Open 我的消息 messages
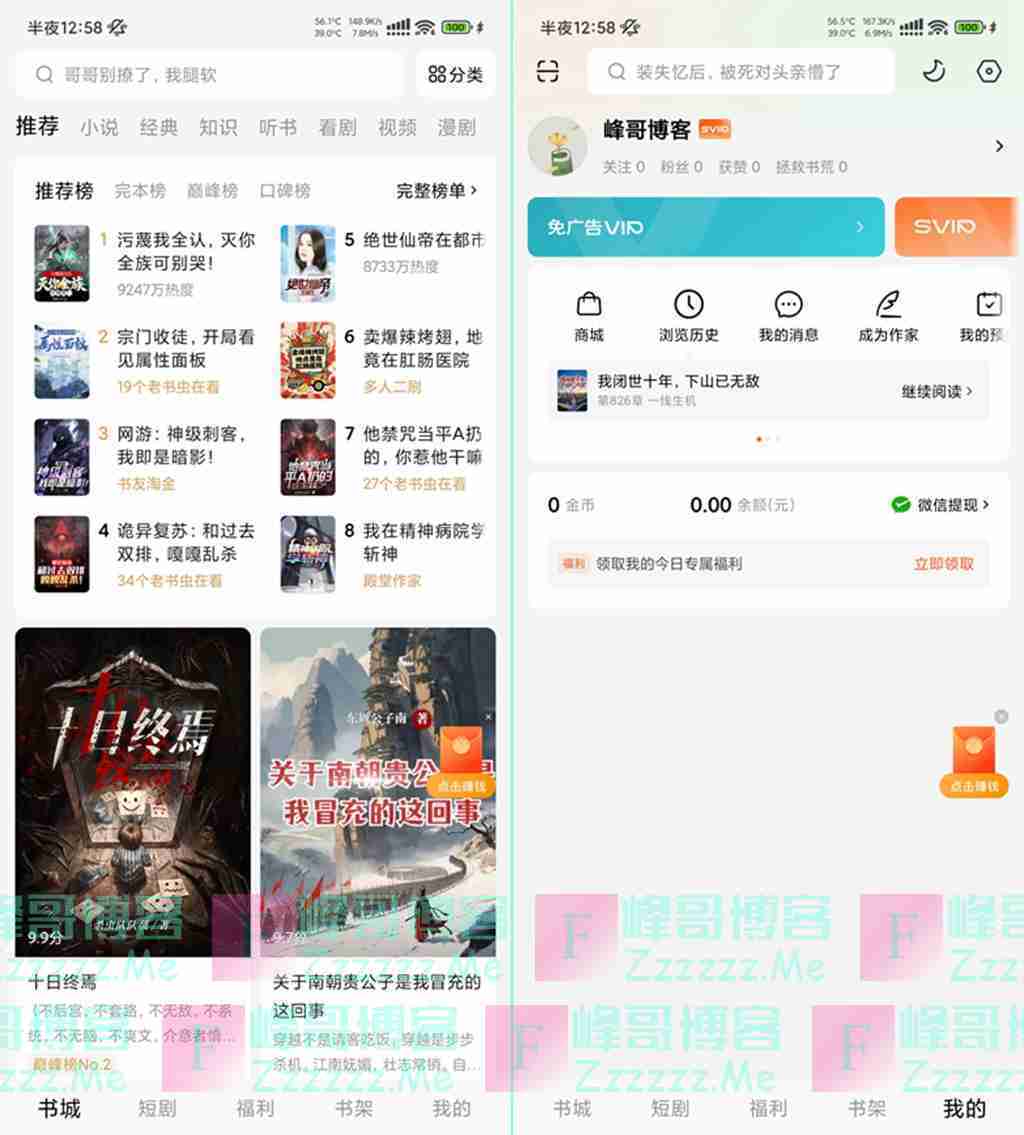 pos(788,316)
